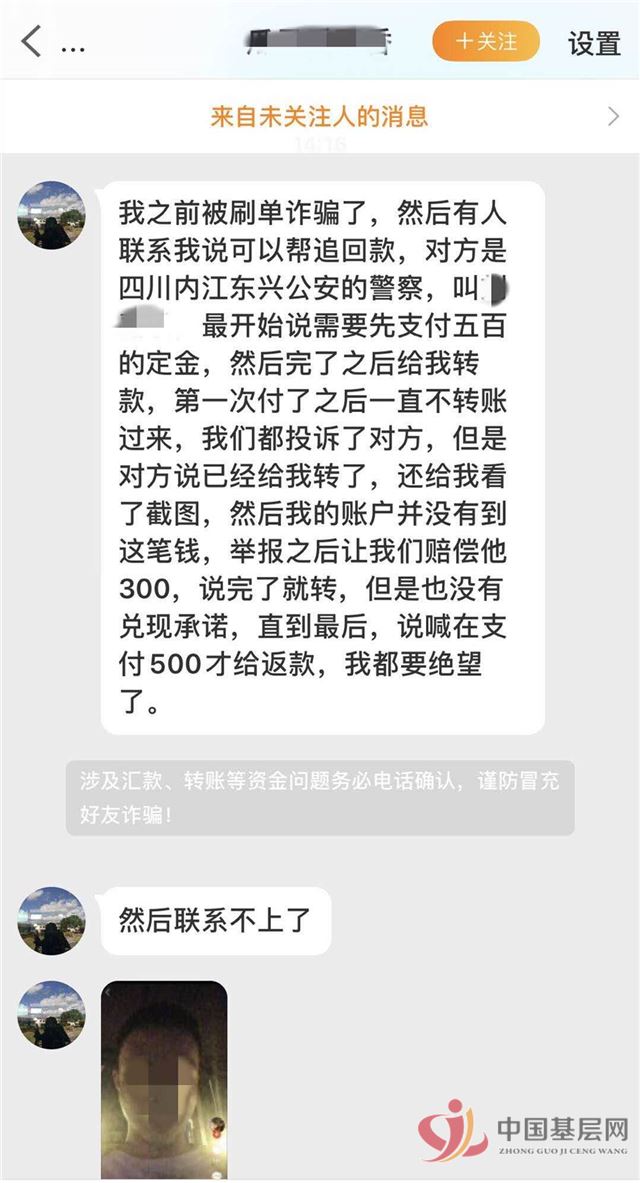Tap the avatar beside the 然后联系不上了 message

point(52,920)
